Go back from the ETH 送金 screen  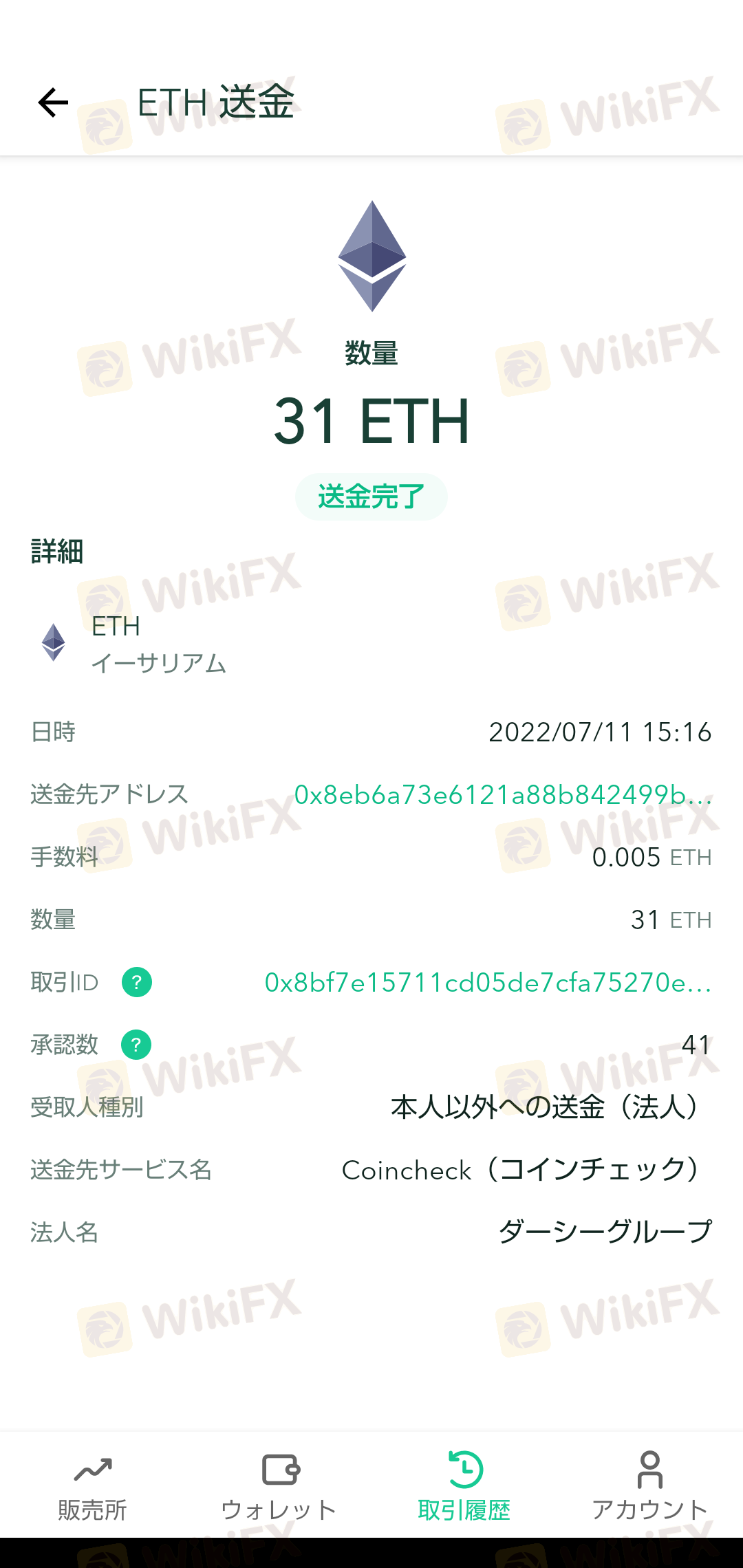pyautogui.click(x=53, y=102)
